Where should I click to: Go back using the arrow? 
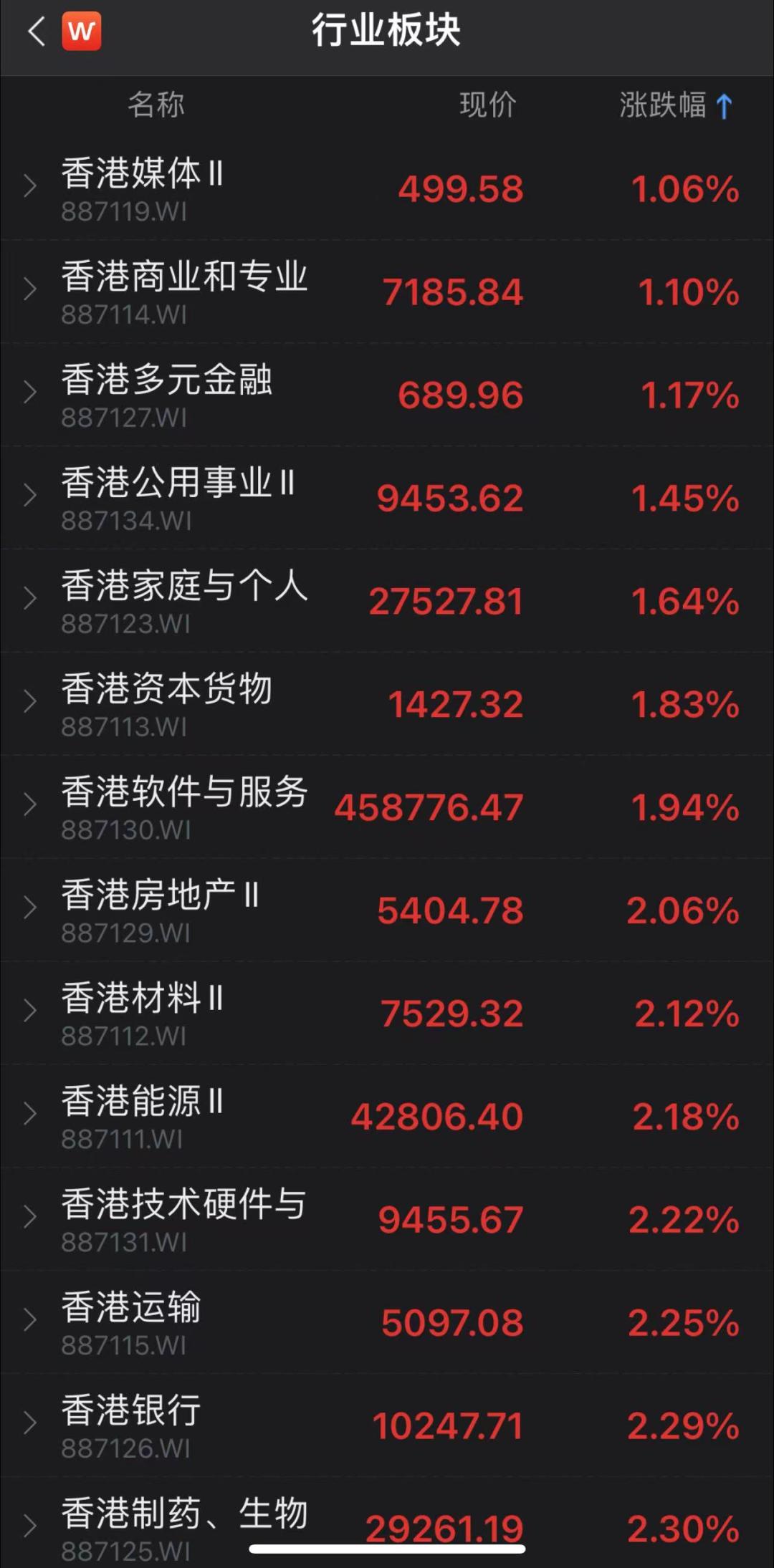tap(36, 32)
